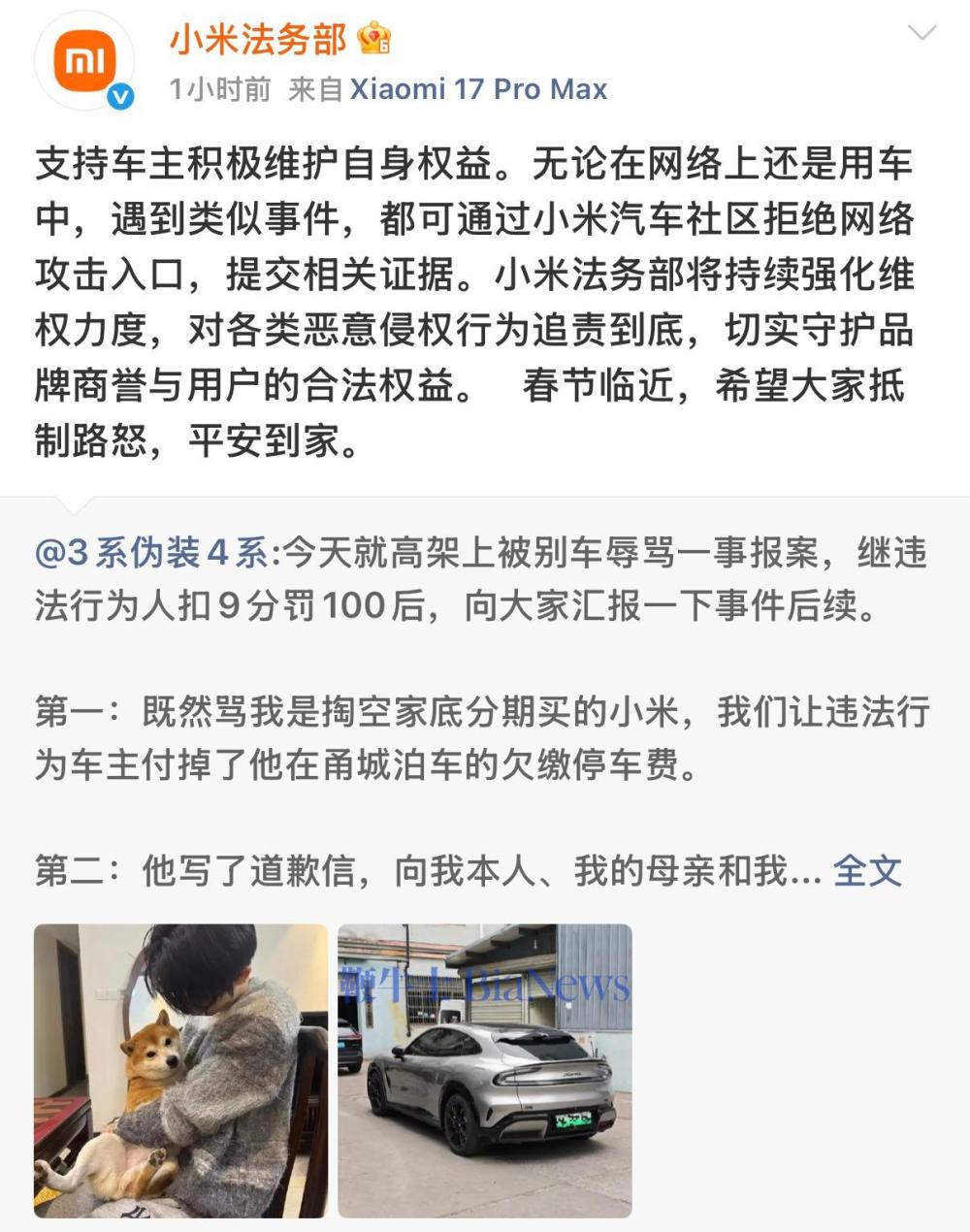The image size is (970, 1232).
Task: Open the @3系伪装4系 user mention
Action: tap(151, 554)
